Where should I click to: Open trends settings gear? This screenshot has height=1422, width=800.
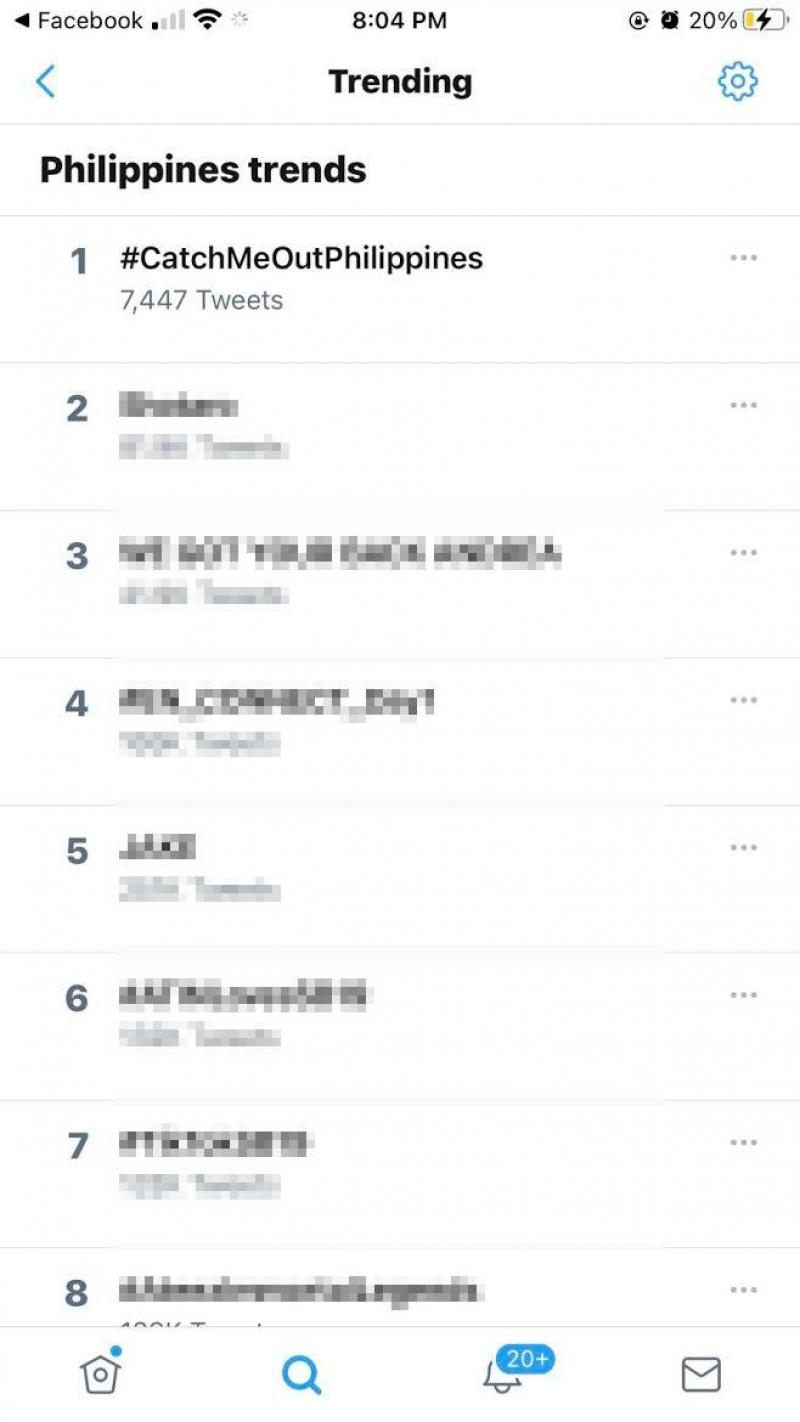(738, 82)
